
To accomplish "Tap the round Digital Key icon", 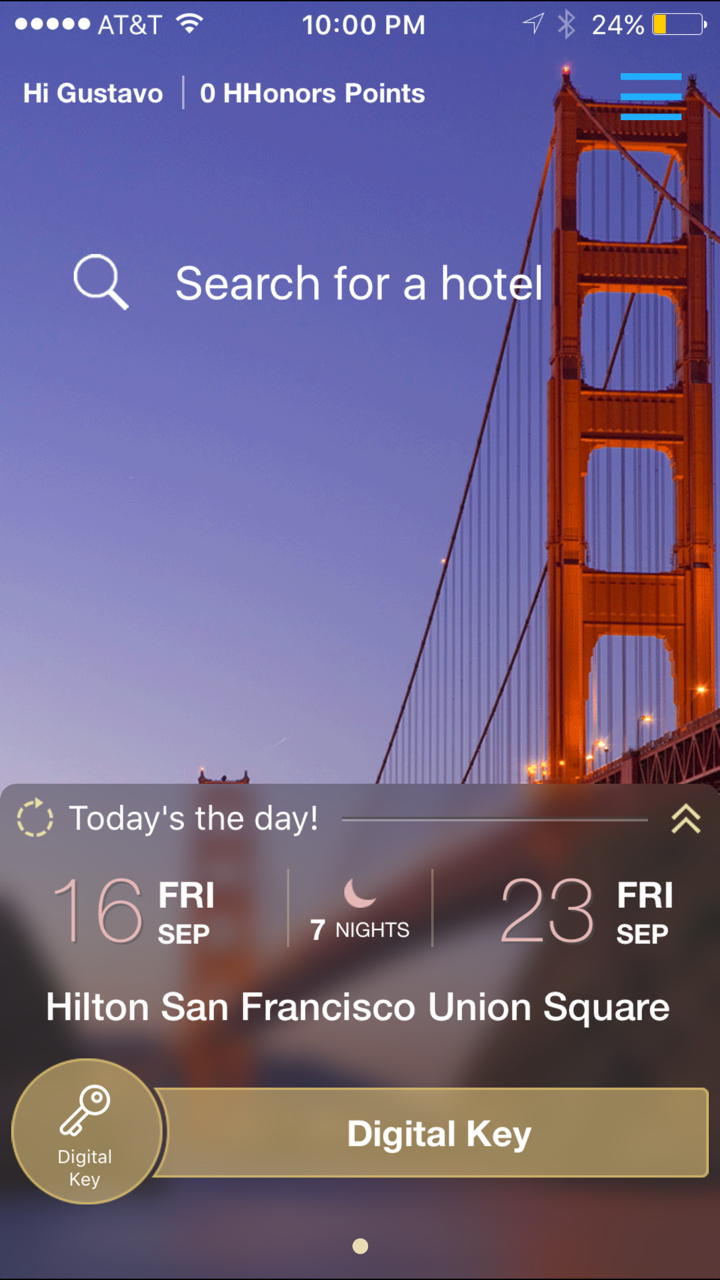I will [x=85, y=1131].
